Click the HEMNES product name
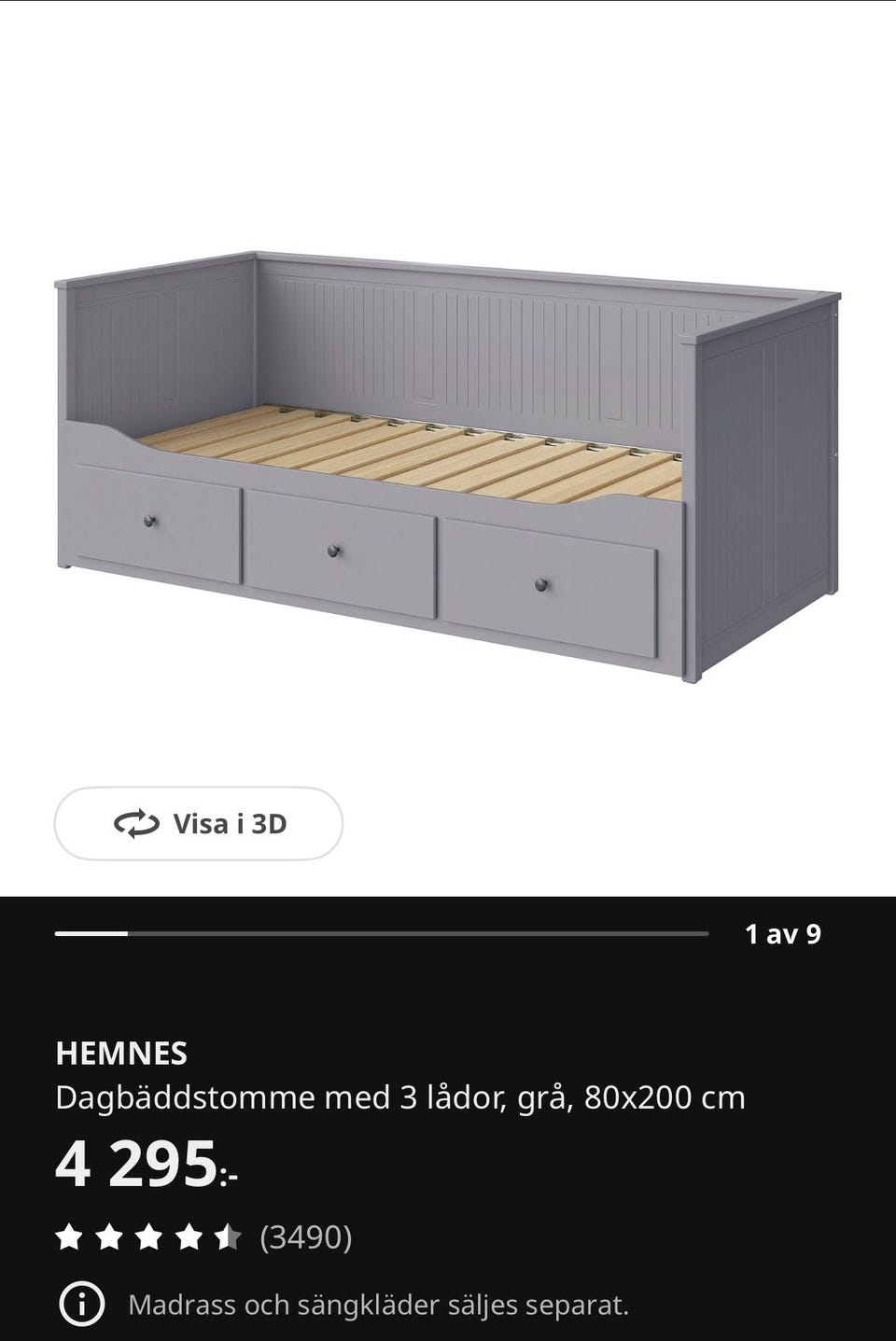The image size is (896, 1341). [121, 1053]
